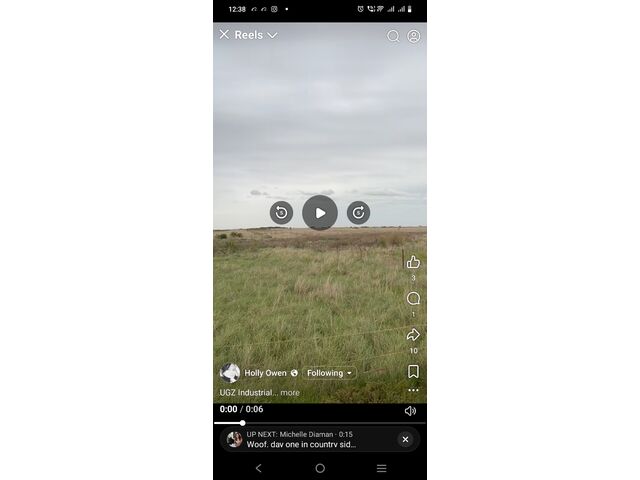Save the reel with bookmark icon
The height and width of the screenshot is (480, 640).
(x=413, y=371)
